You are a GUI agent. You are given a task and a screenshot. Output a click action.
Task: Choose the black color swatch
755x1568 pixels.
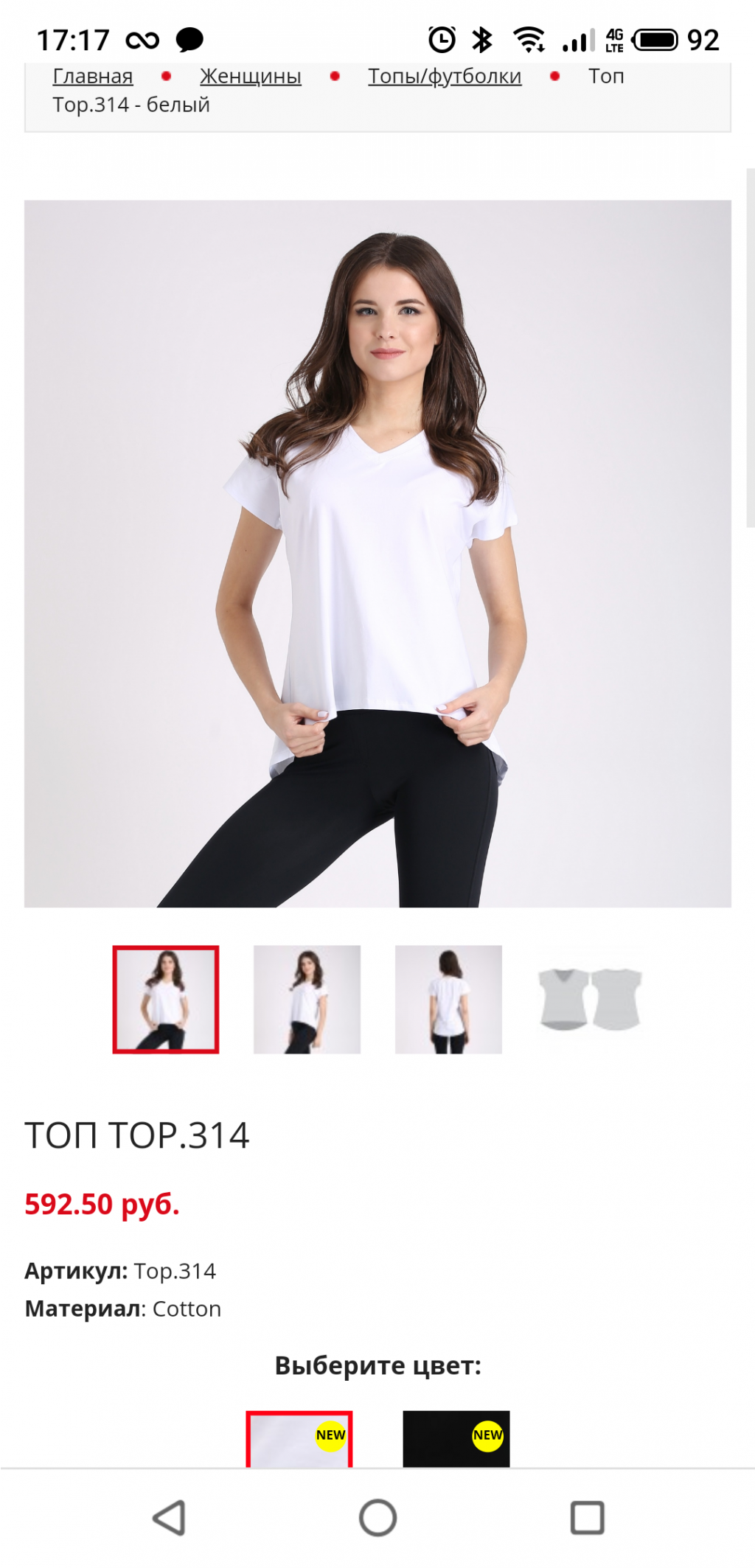click(x=456, y=1439)
